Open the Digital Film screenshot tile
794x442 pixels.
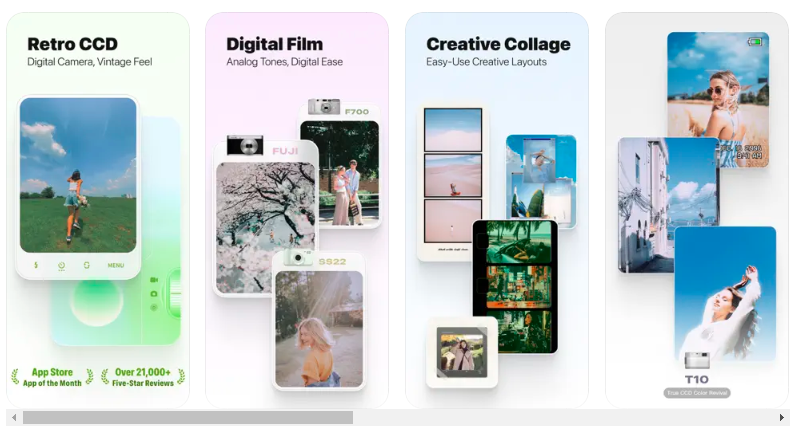click(x=297, y=210)
